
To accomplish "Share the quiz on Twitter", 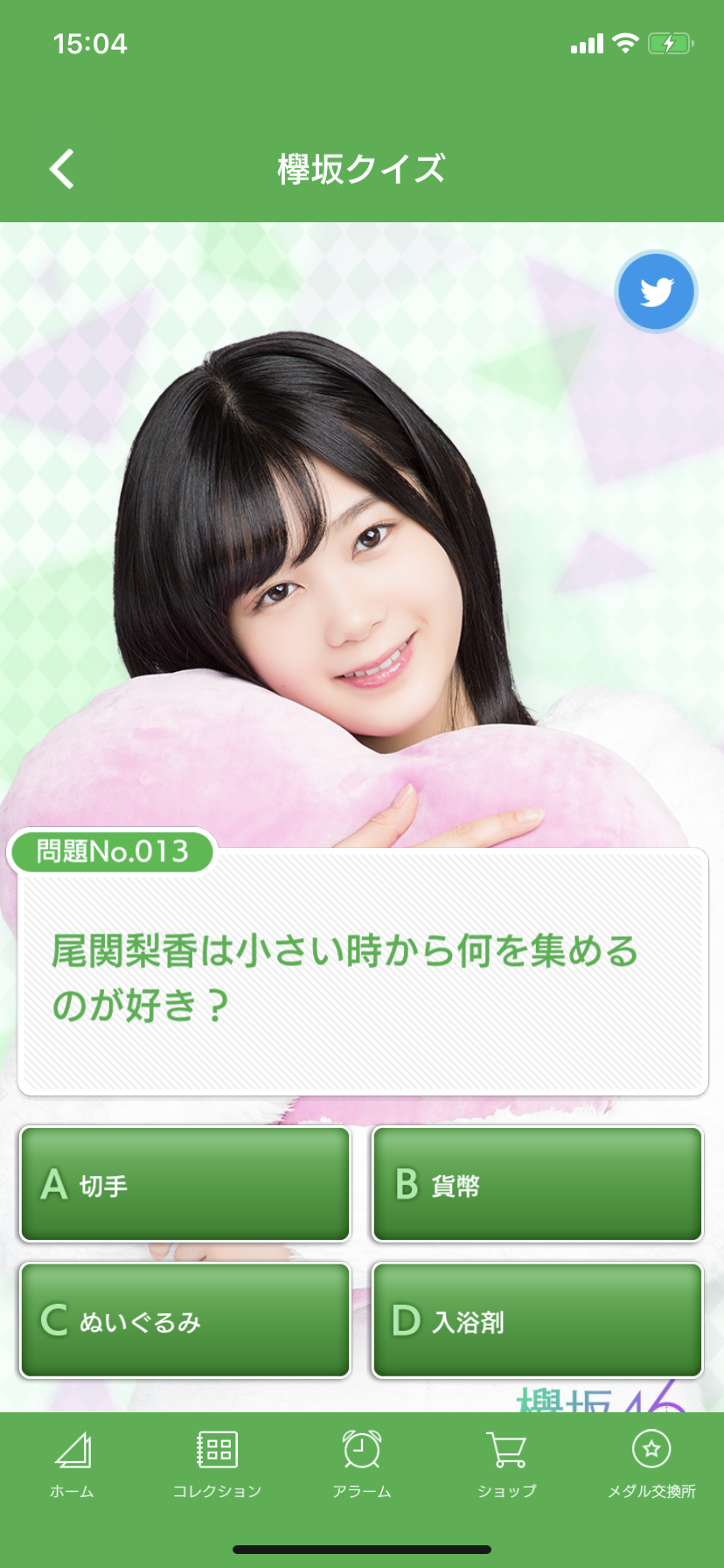I will (x=655, y=292).
